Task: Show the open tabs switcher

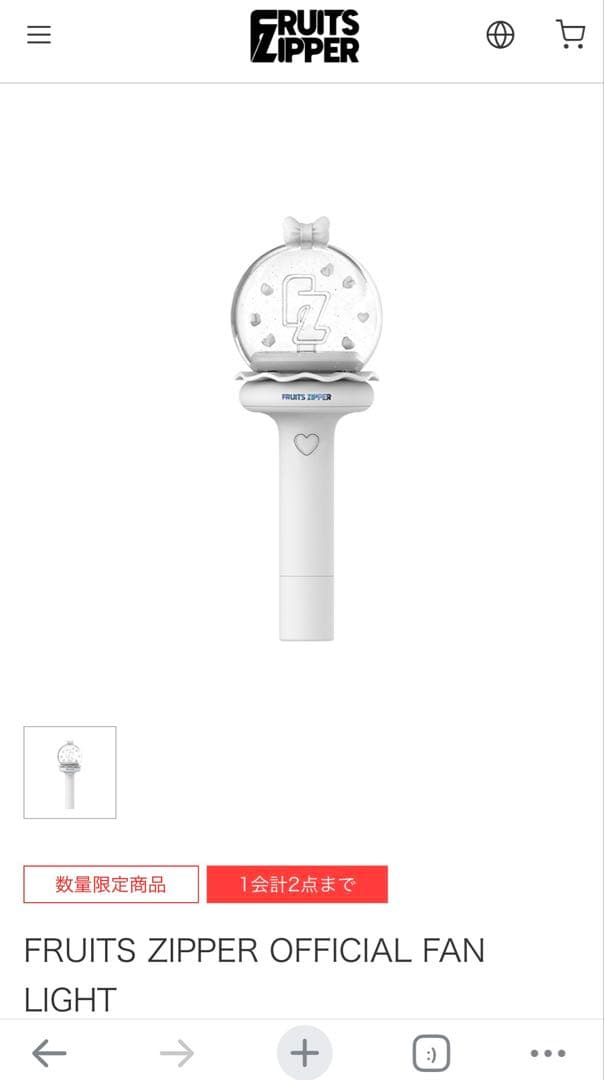Action: tap(431, 1052)
